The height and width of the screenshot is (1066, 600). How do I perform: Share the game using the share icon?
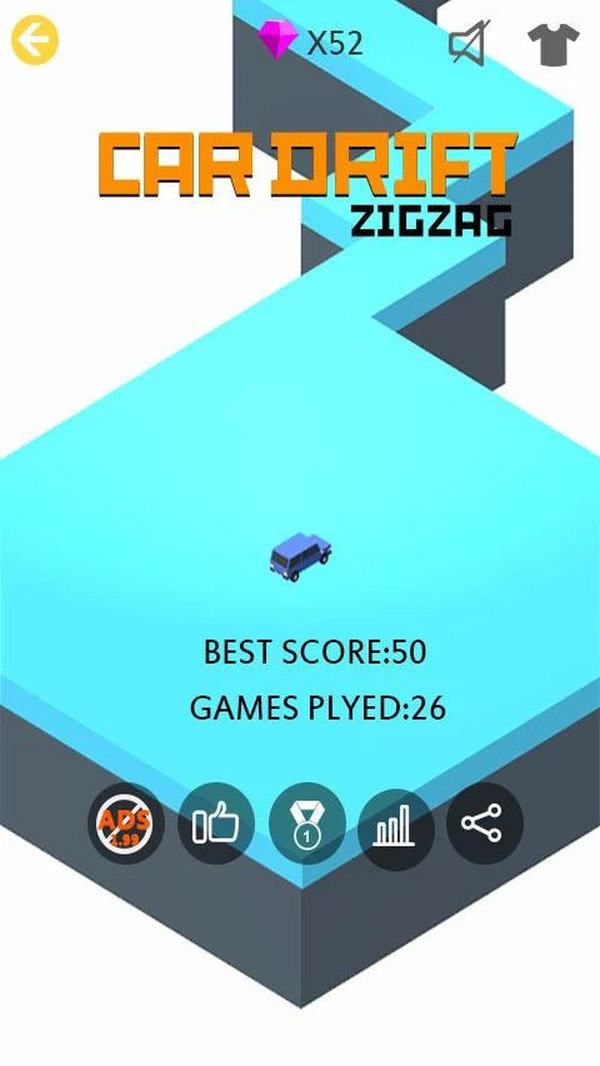tap(484, 823)
